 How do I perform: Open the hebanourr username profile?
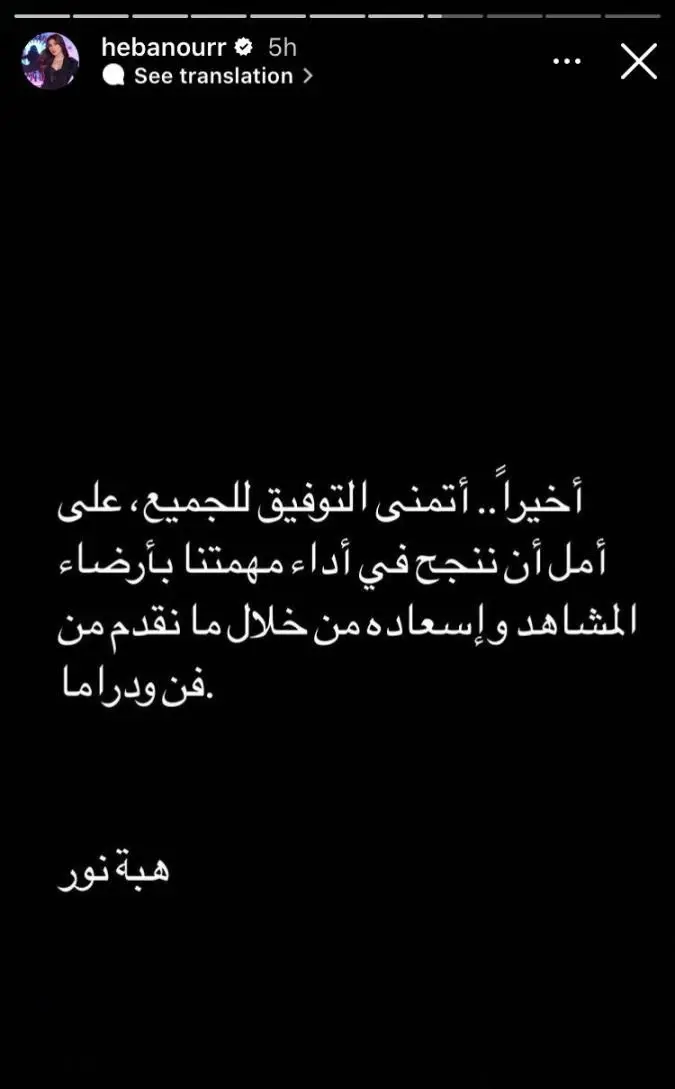(x=163, y=47)
